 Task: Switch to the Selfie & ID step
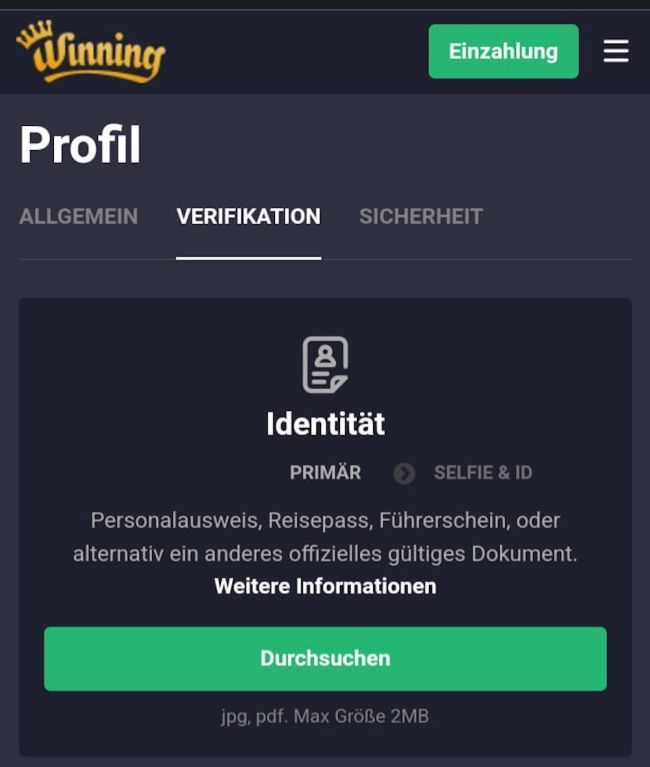pos(482,473)
